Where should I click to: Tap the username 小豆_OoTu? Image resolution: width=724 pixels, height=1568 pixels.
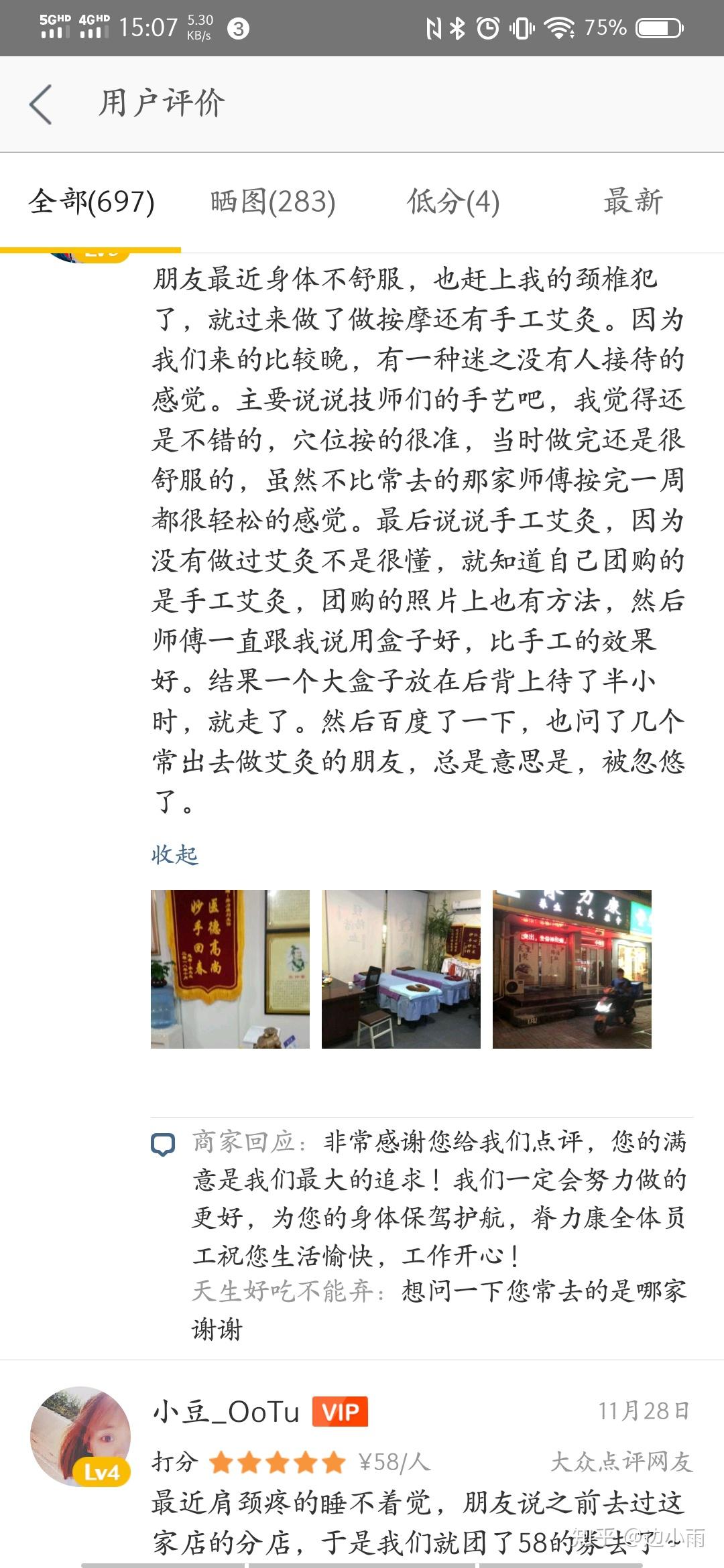tap(226, 1412)
